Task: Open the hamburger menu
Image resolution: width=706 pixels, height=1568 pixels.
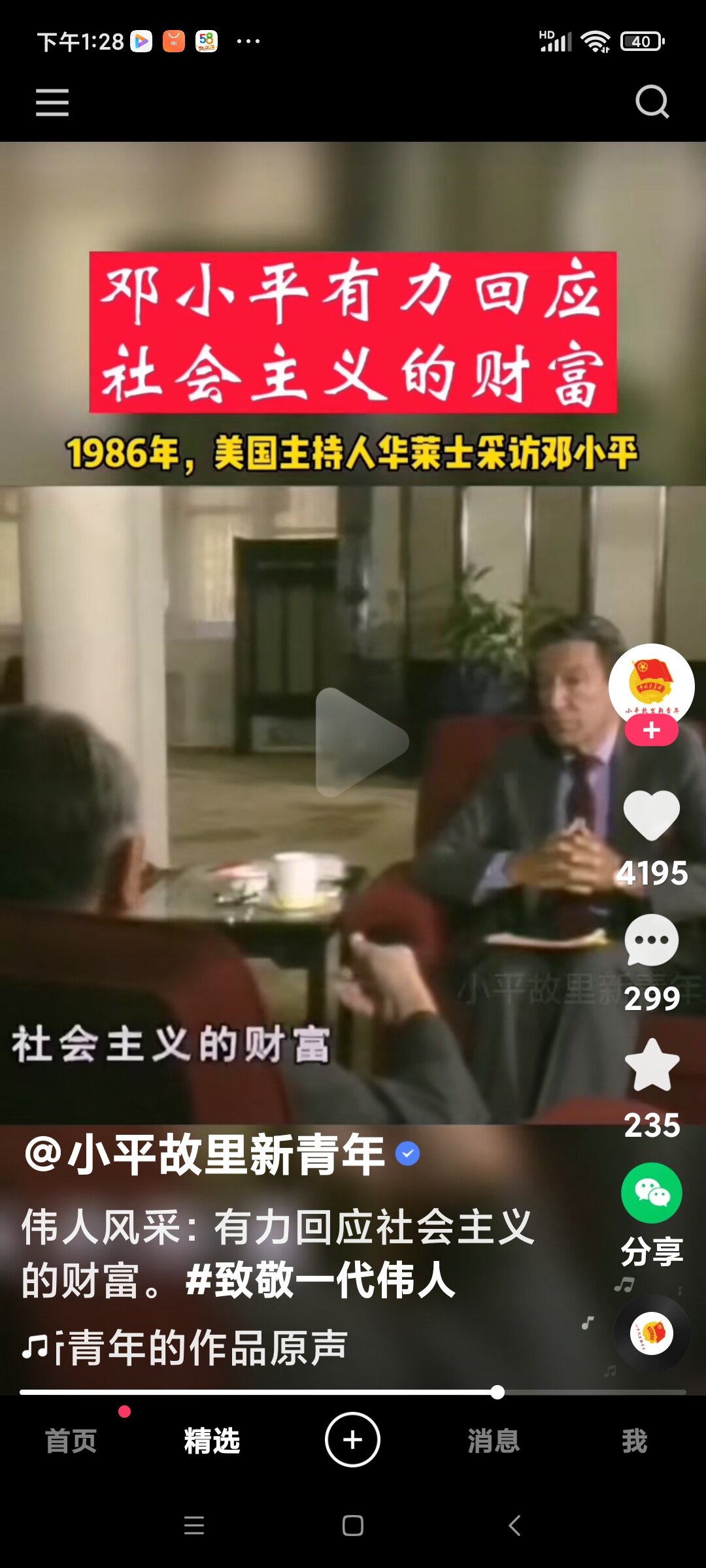Action: point(52,103)
